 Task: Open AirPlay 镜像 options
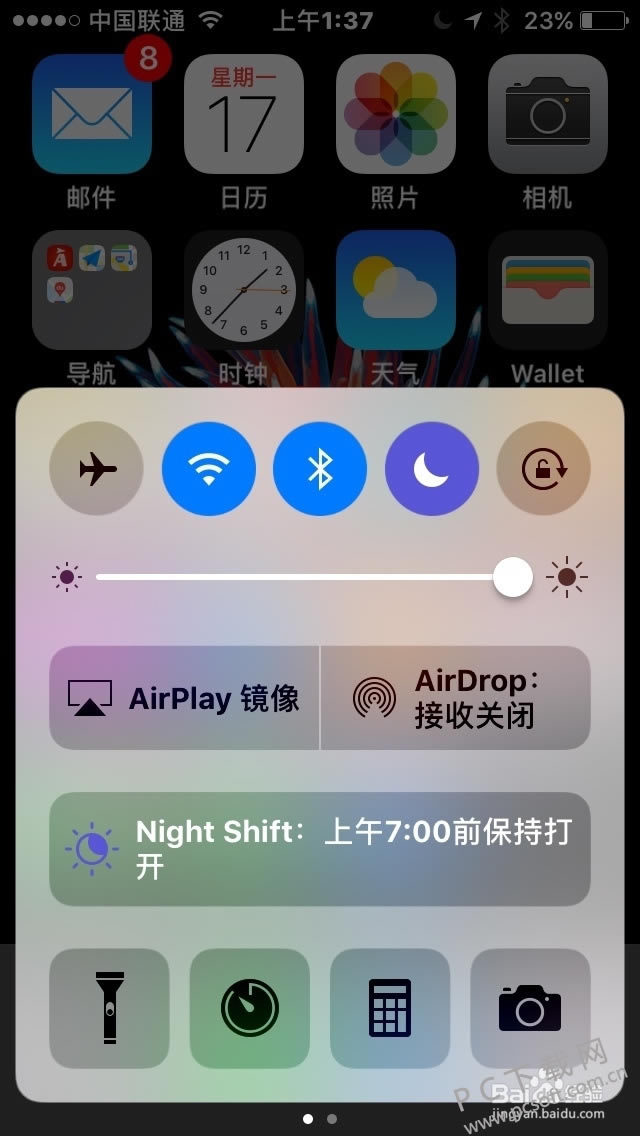click(x=185, y=698)
